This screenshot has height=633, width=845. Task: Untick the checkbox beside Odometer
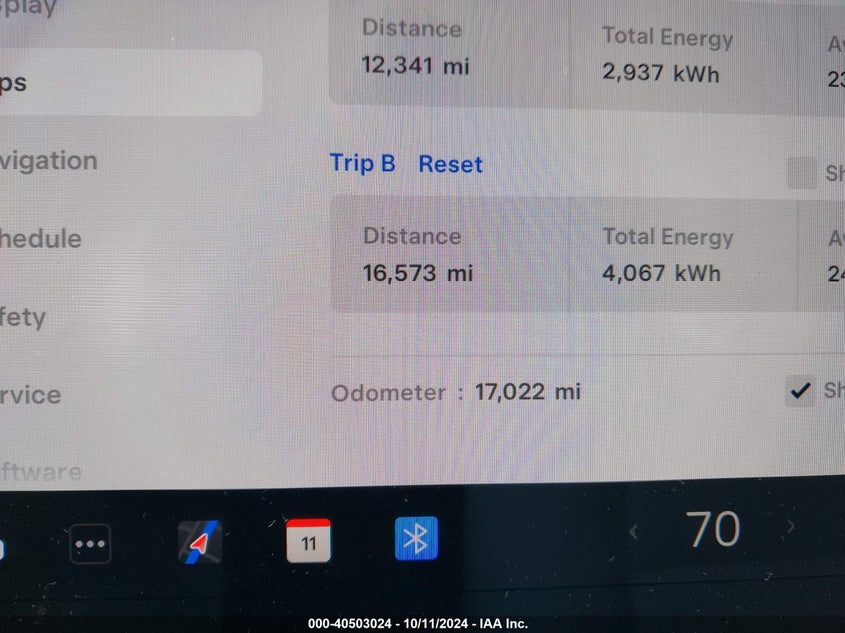[x=800, y=390]
